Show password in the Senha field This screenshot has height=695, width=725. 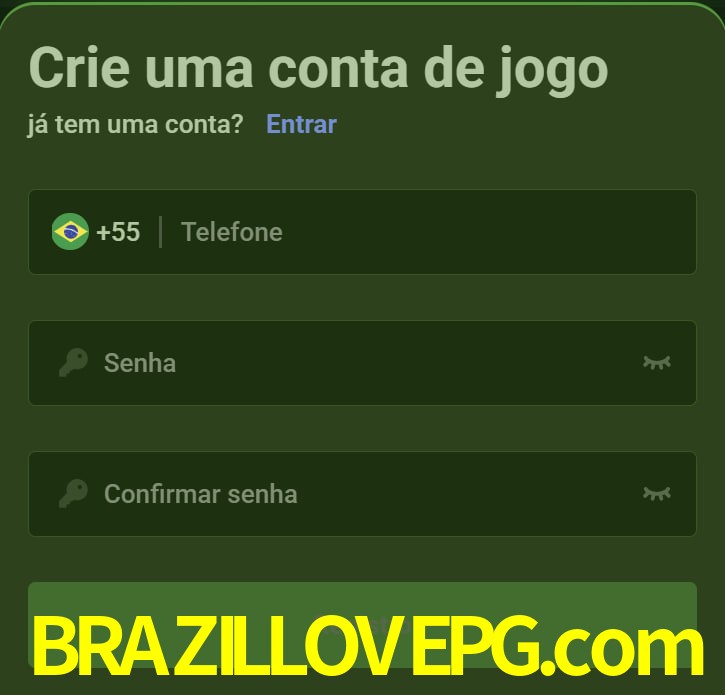(656, 362)
